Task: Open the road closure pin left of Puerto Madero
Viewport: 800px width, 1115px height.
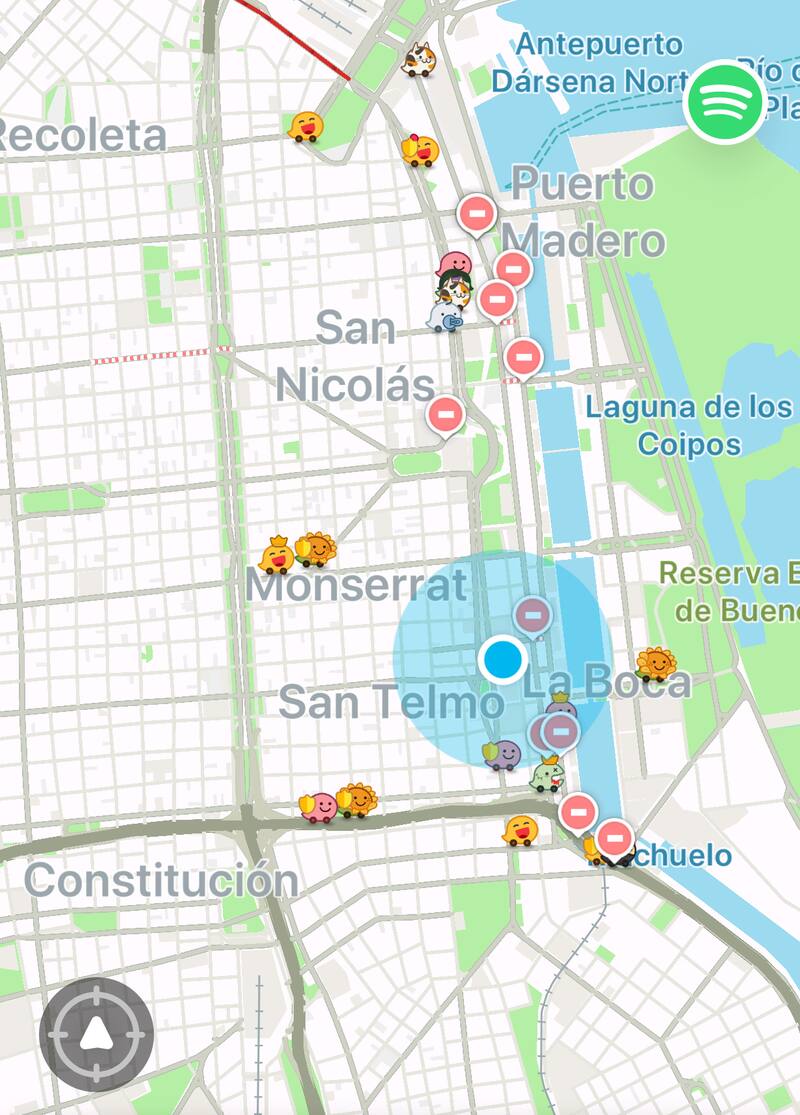Action: coord(477,213)
